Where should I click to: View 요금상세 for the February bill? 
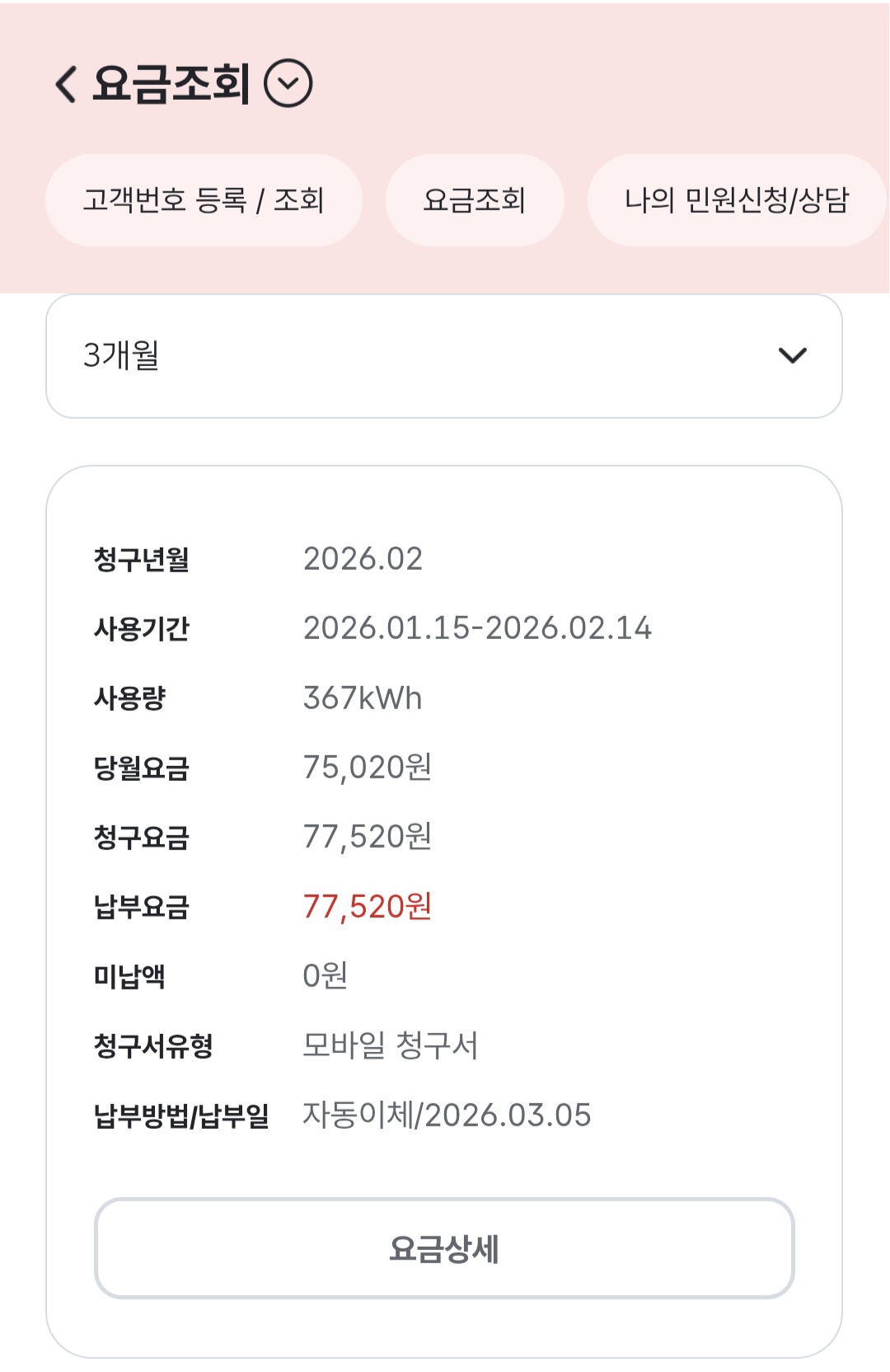[444, 1248]
